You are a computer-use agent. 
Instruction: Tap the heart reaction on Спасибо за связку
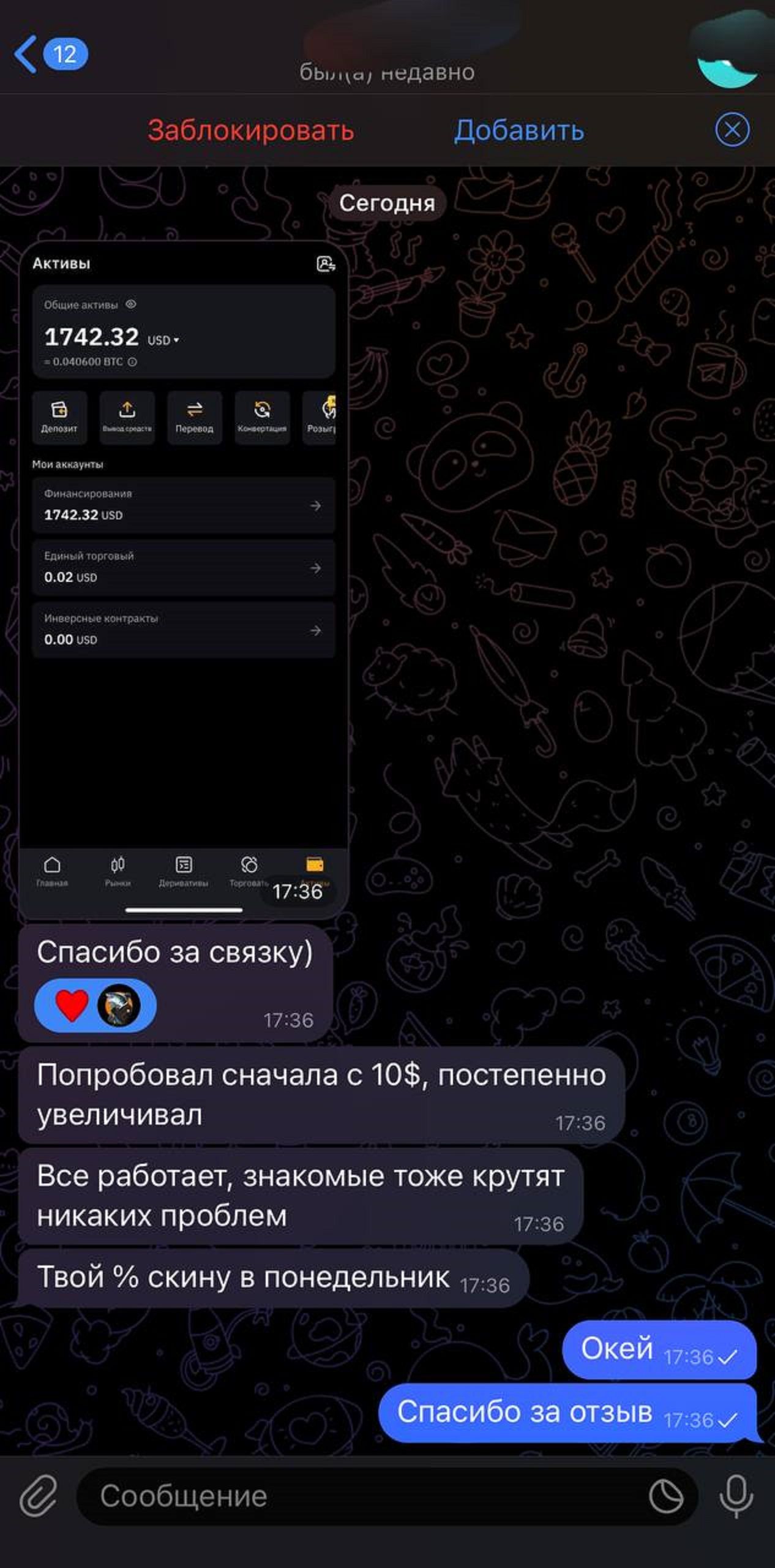tap(72, 1006)
